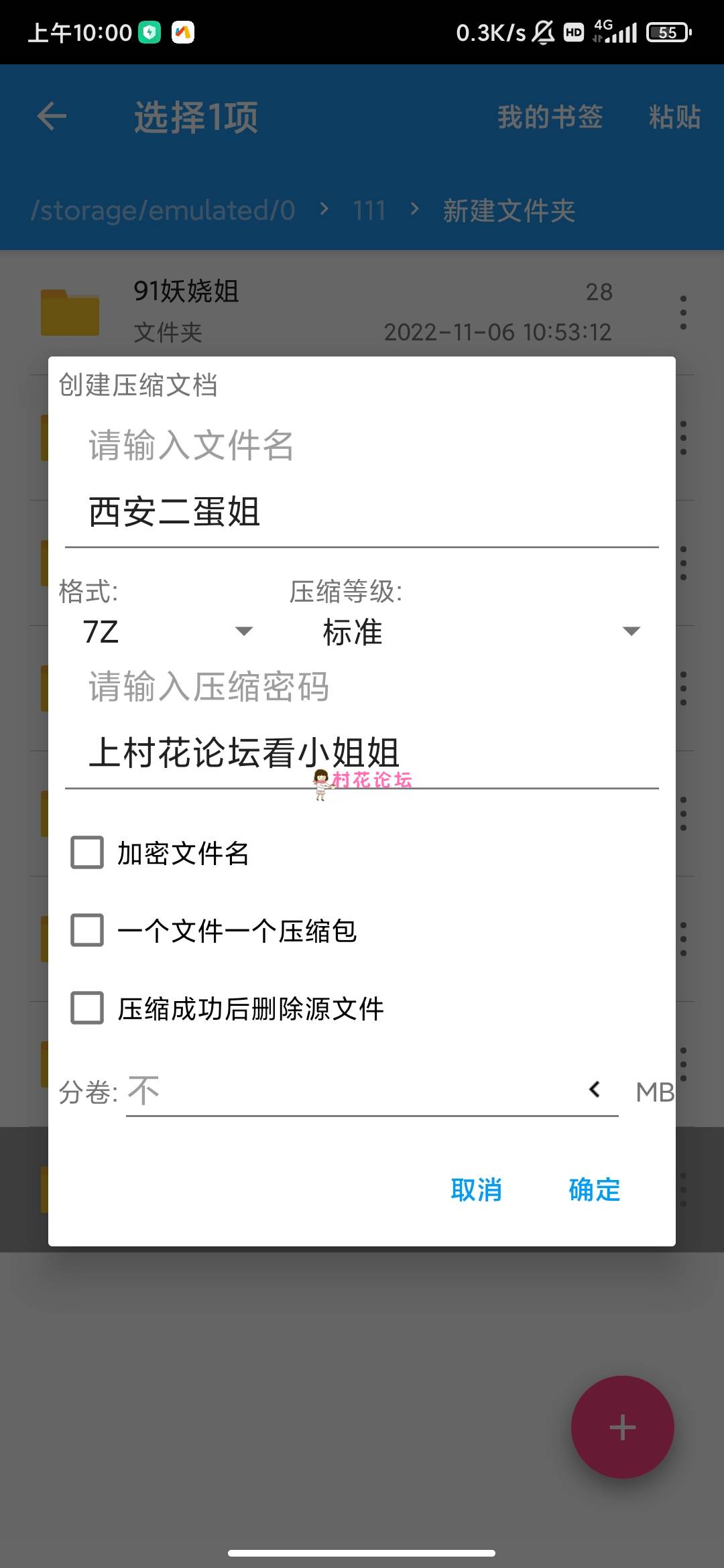Enable 一个文件一个压缩包 option

[87, 930]
